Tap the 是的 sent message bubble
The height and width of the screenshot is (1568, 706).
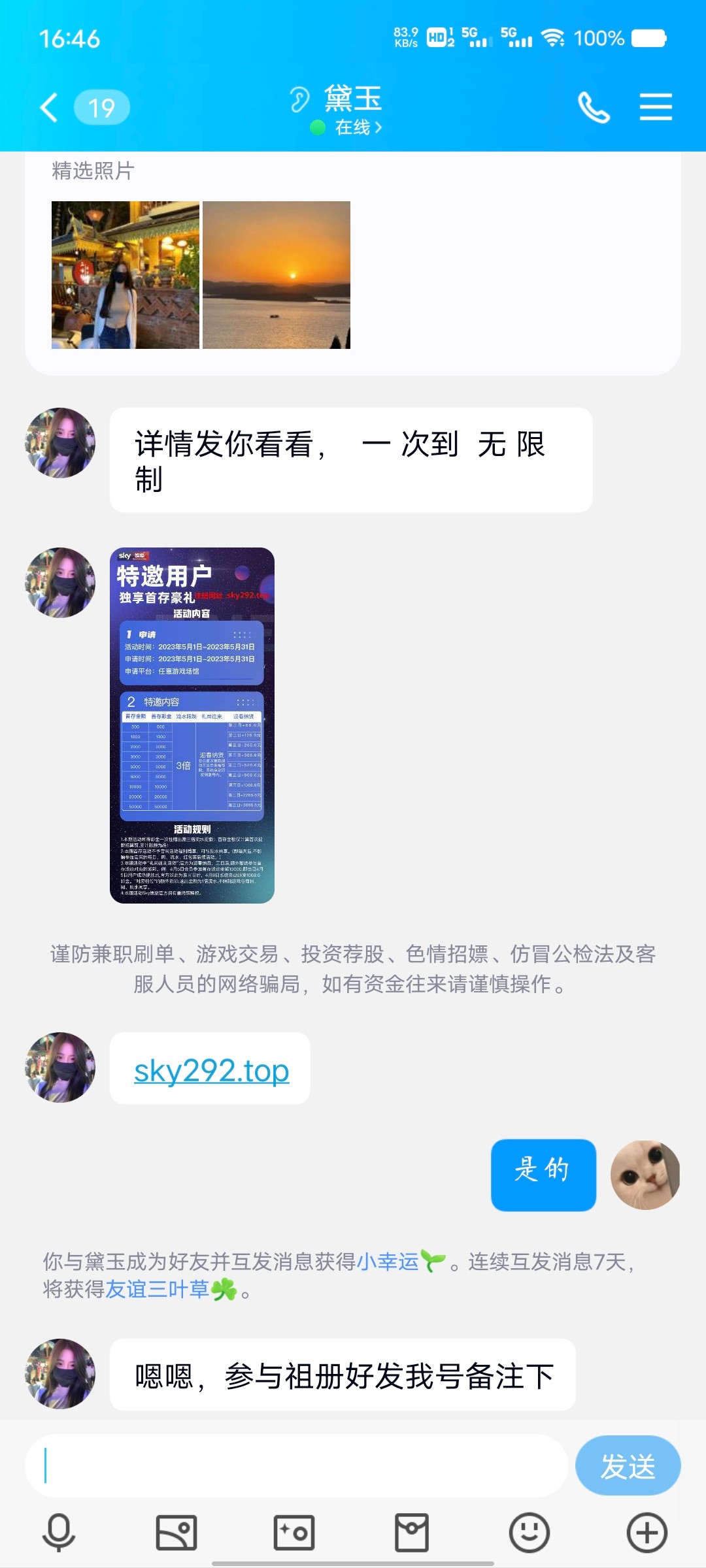coord(543,1173)
